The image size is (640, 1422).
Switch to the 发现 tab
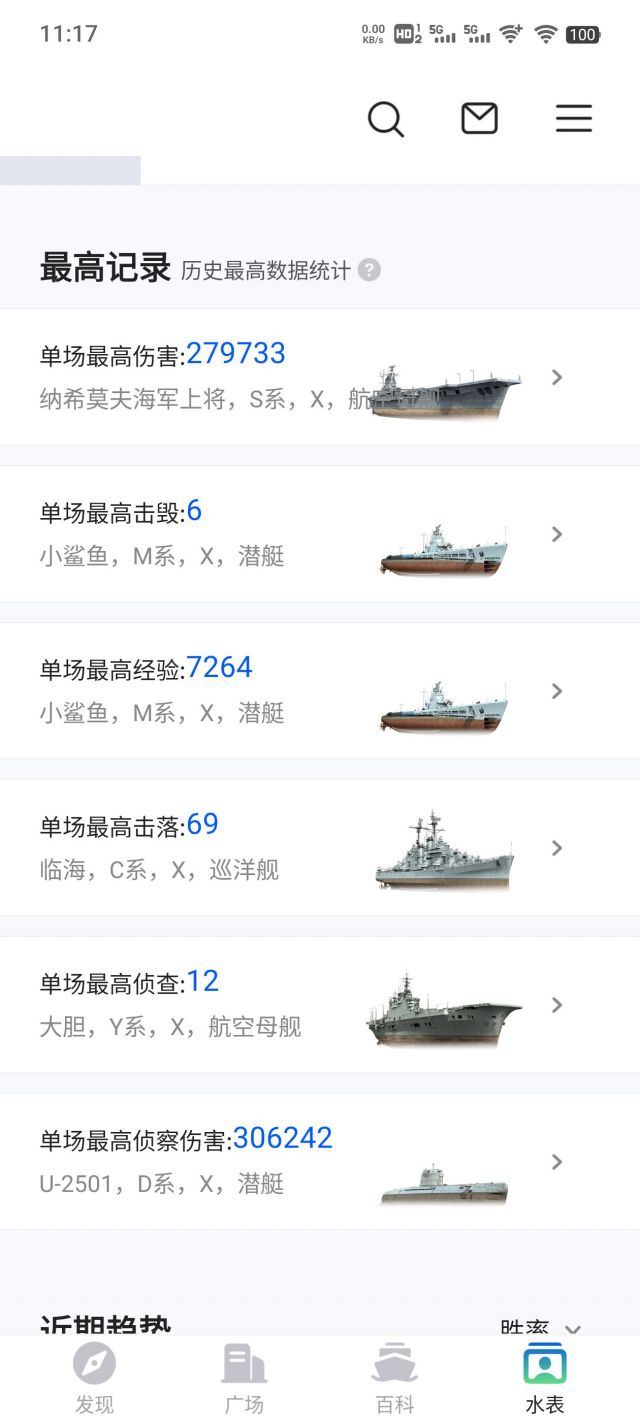(95, 1378)
